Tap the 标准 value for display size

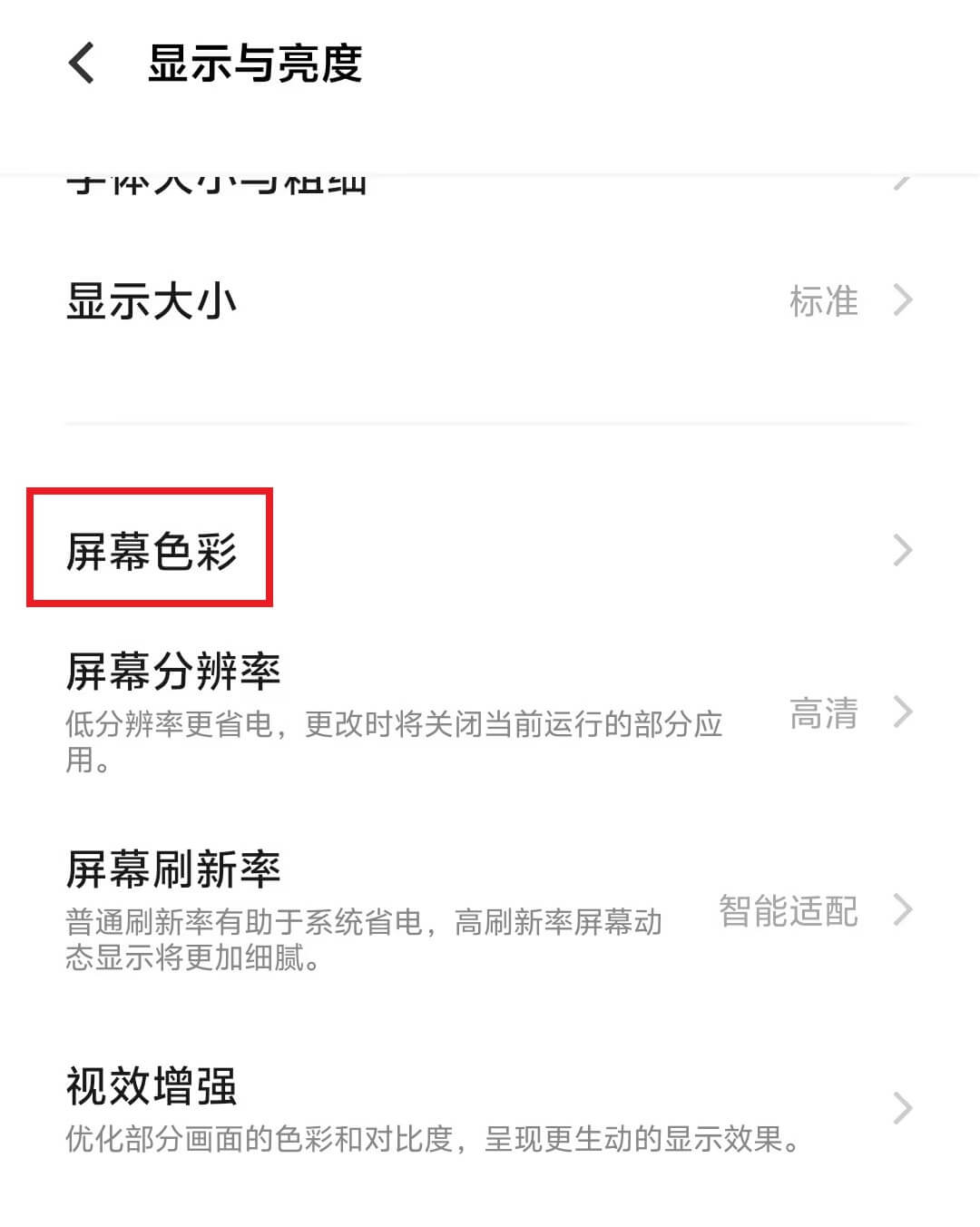[824, 301]
